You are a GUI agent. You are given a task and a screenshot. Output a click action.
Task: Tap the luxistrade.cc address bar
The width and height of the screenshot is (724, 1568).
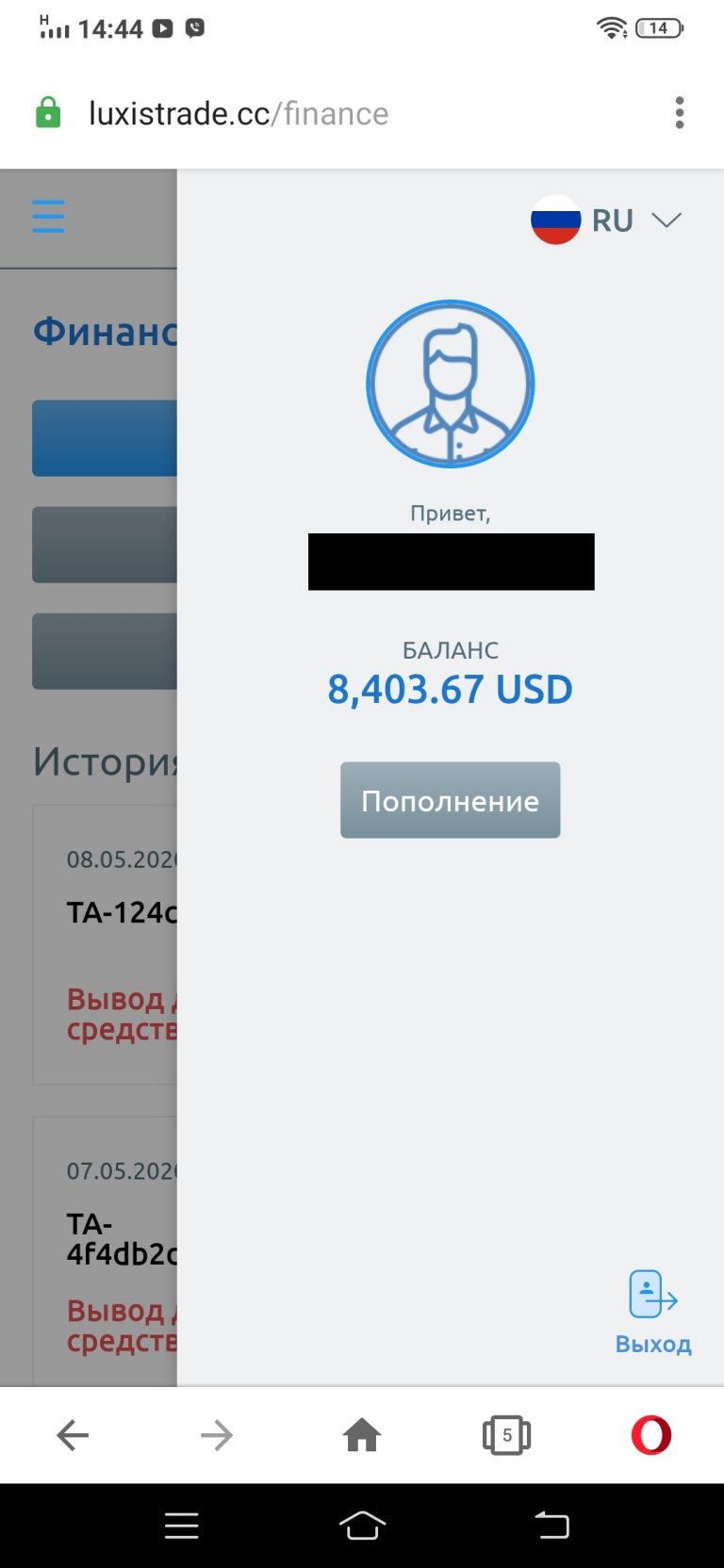[239, 114]
